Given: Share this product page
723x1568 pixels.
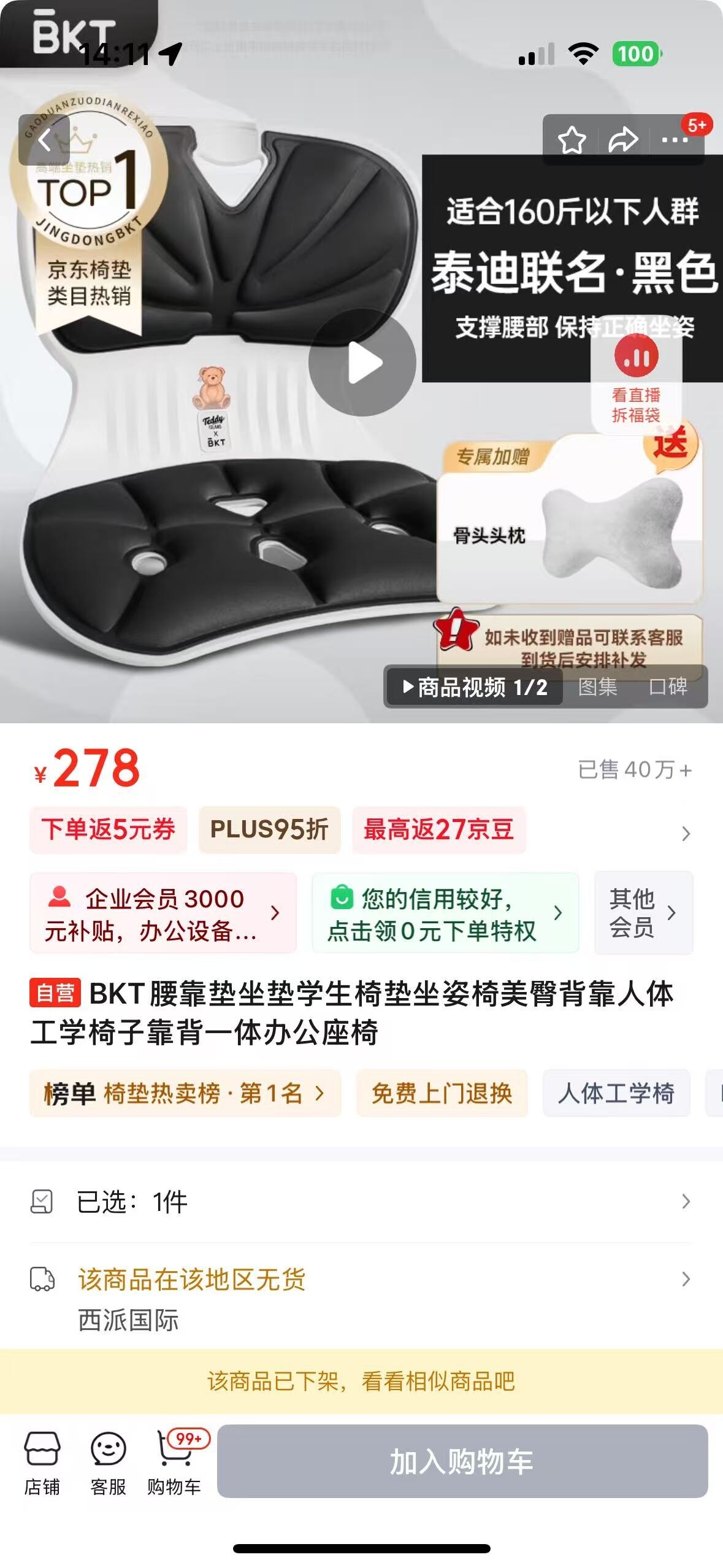Looking at the screenshot, I should pyautogui.click(x=622, y=140).
